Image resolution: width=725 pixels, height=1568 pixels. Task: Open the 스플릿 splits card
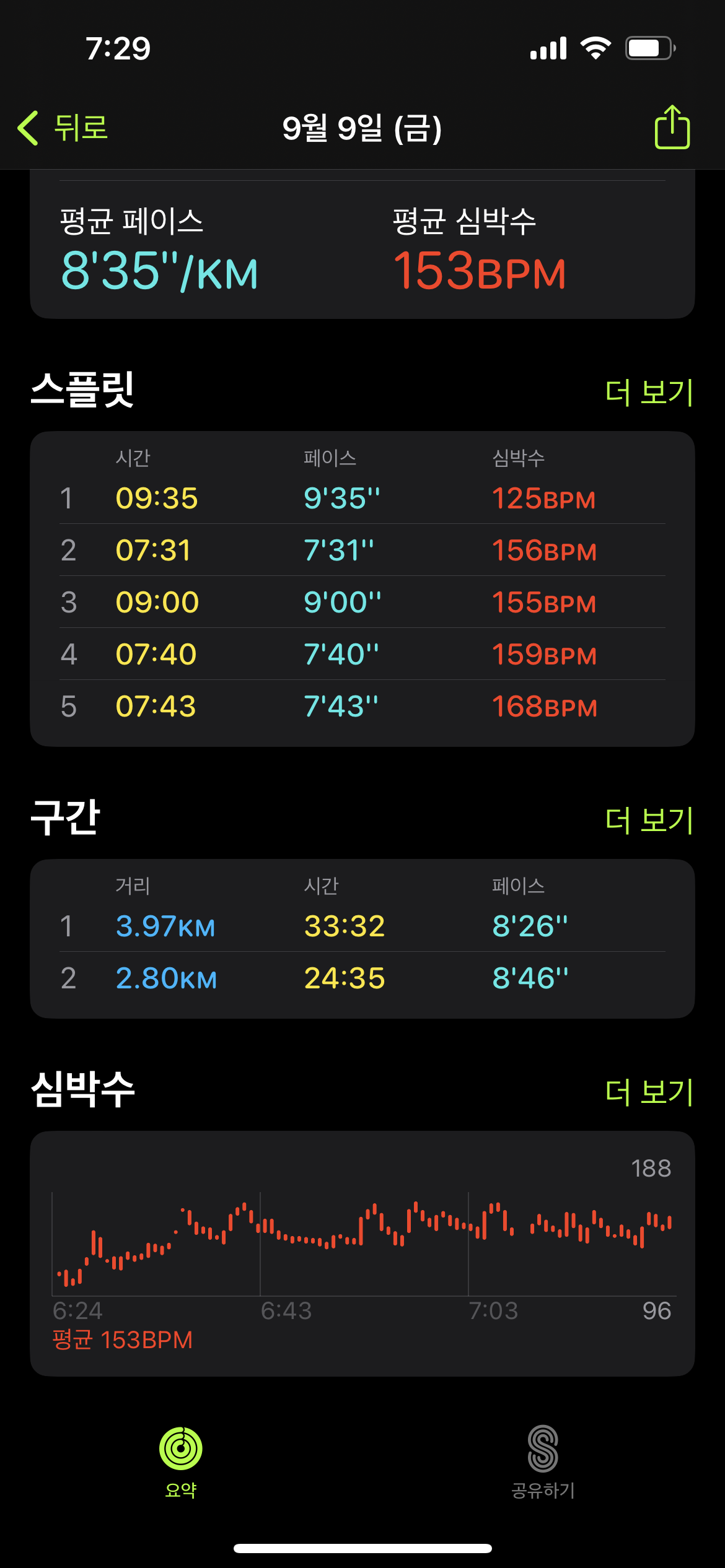click(x=362, y=588)
